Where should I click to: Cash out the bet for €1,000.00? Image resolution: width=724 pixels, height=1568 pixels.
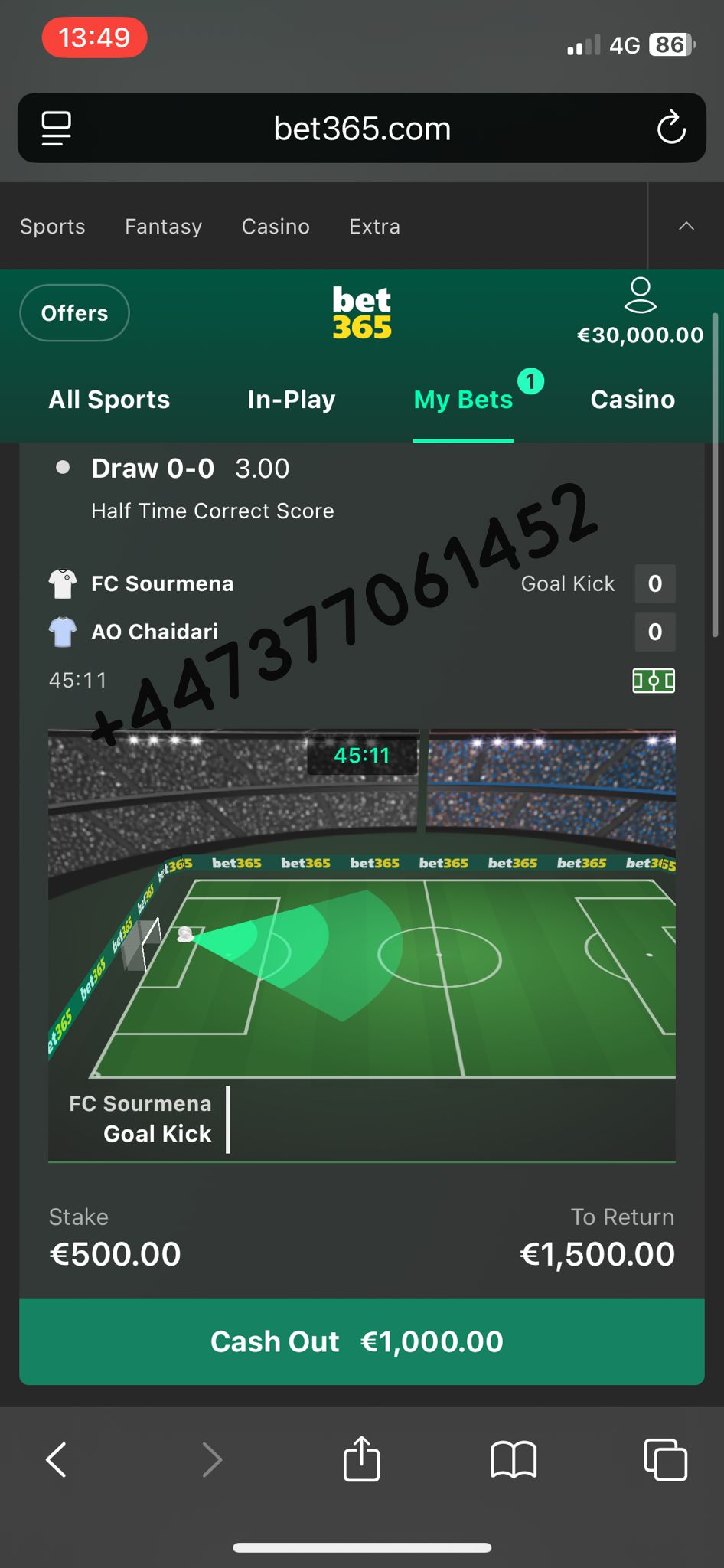pyautogui.click(x=361, y=1341)
